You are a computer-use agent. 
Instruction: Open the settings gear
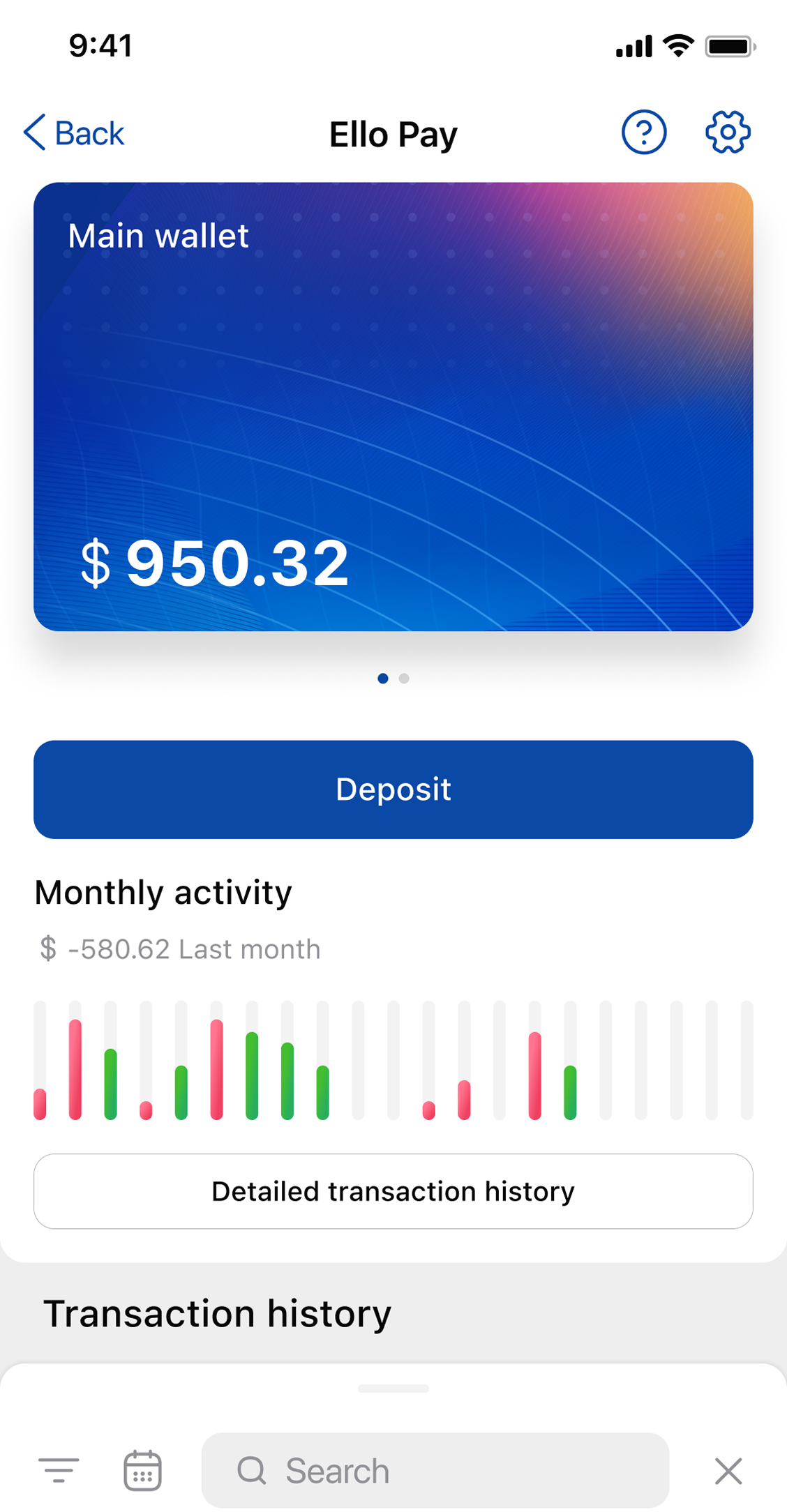pyautogui.click(x=728, y=132)
